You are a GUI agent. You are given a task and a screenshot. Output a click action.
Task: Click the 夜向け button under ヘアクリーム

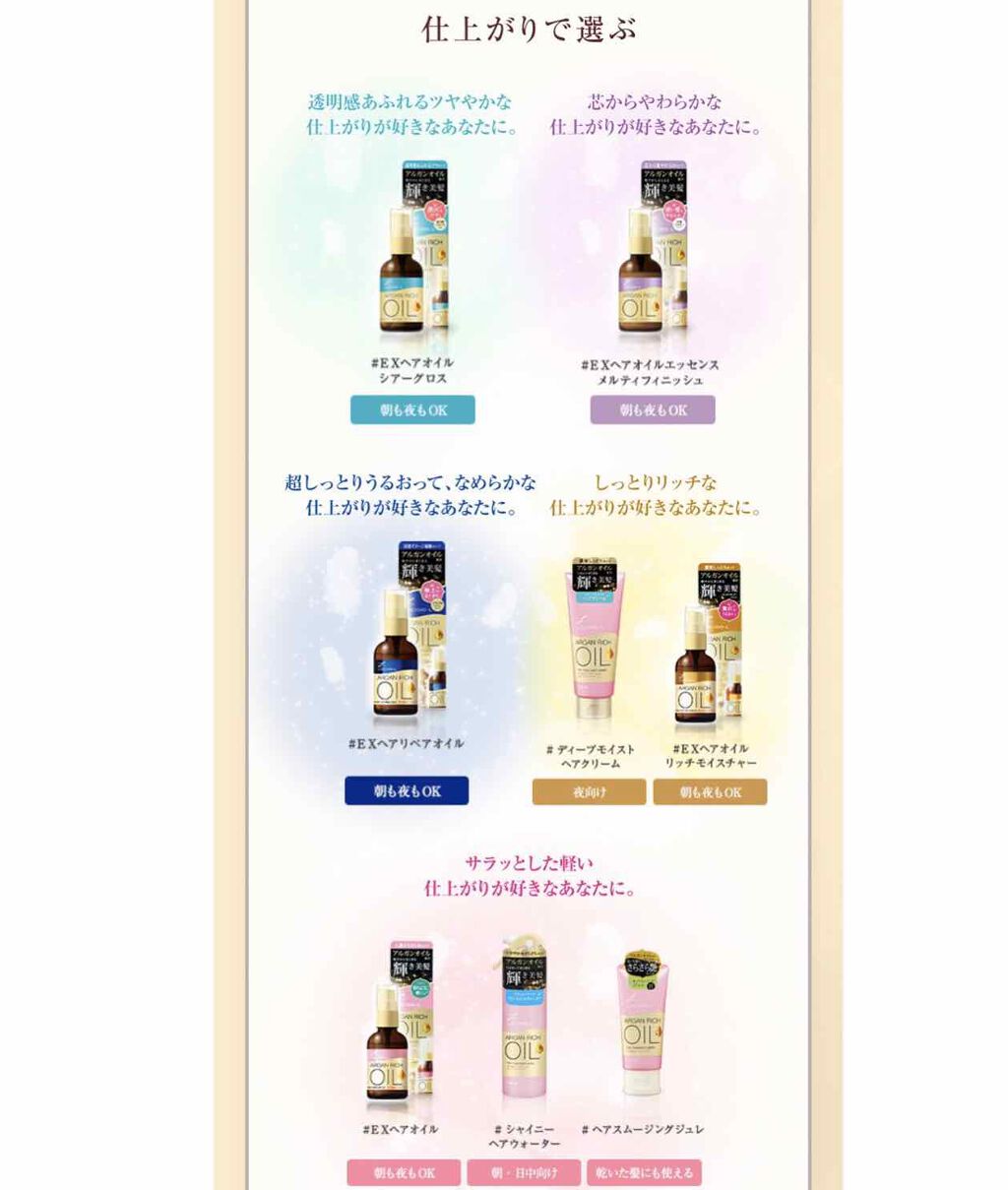coord(589,790)
